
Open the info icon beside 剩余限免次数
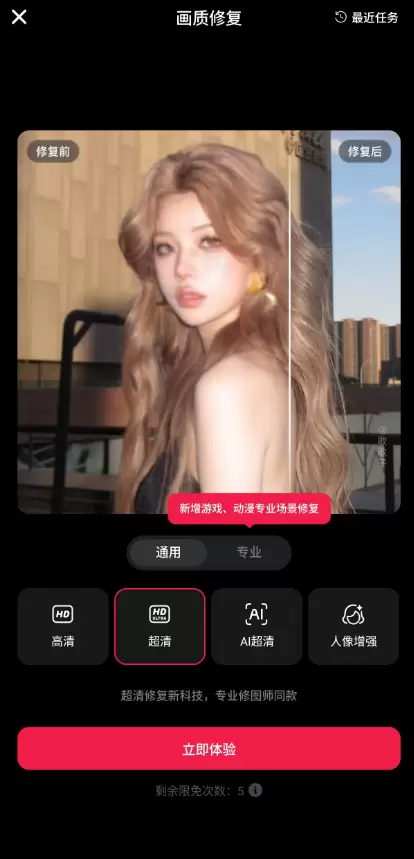[x=255, y=790]
